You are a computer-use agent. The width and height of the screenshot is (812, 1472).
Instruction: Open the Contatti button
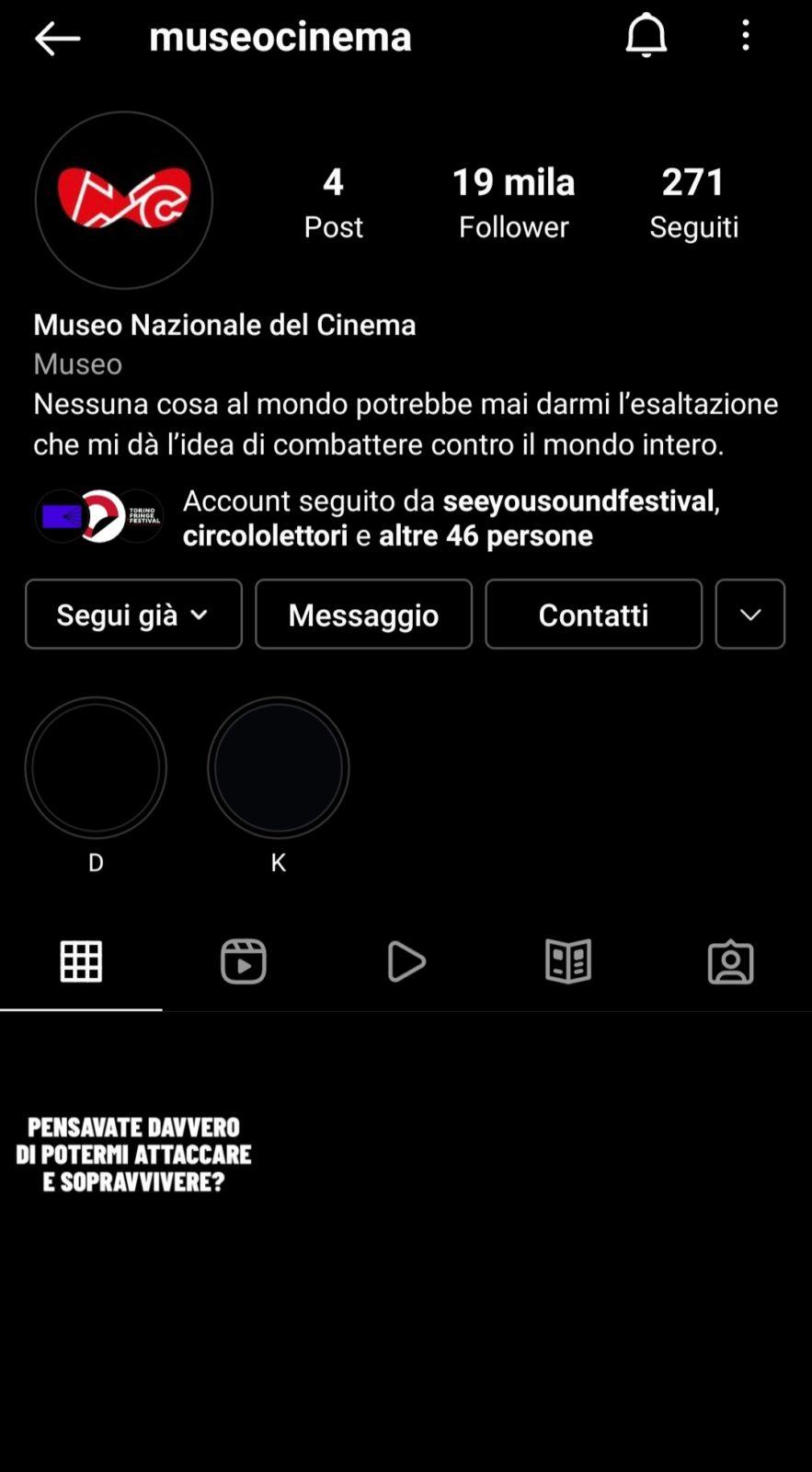click(x=593, y=615)
